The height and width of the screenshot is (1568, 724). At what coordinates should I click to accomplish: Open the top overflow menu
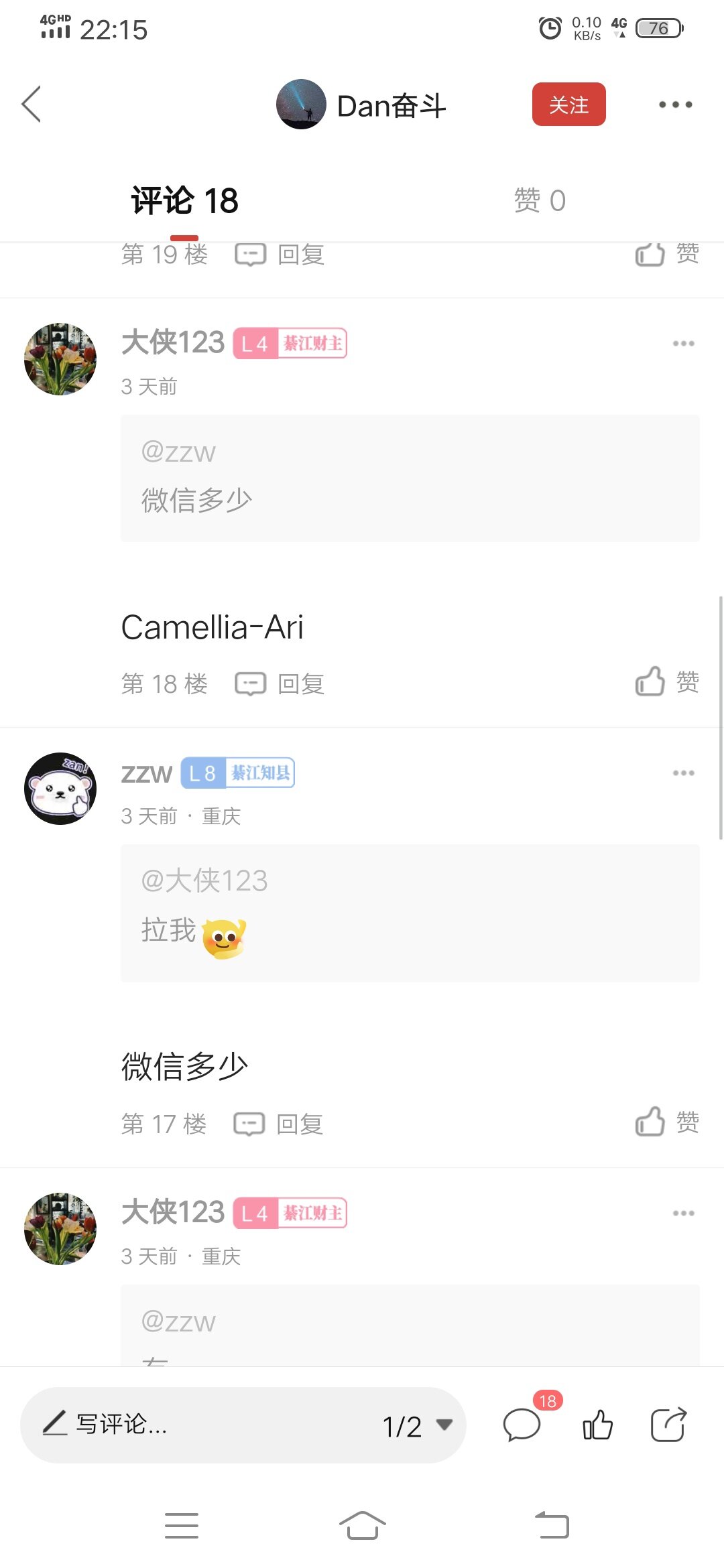tap(675, 105)
